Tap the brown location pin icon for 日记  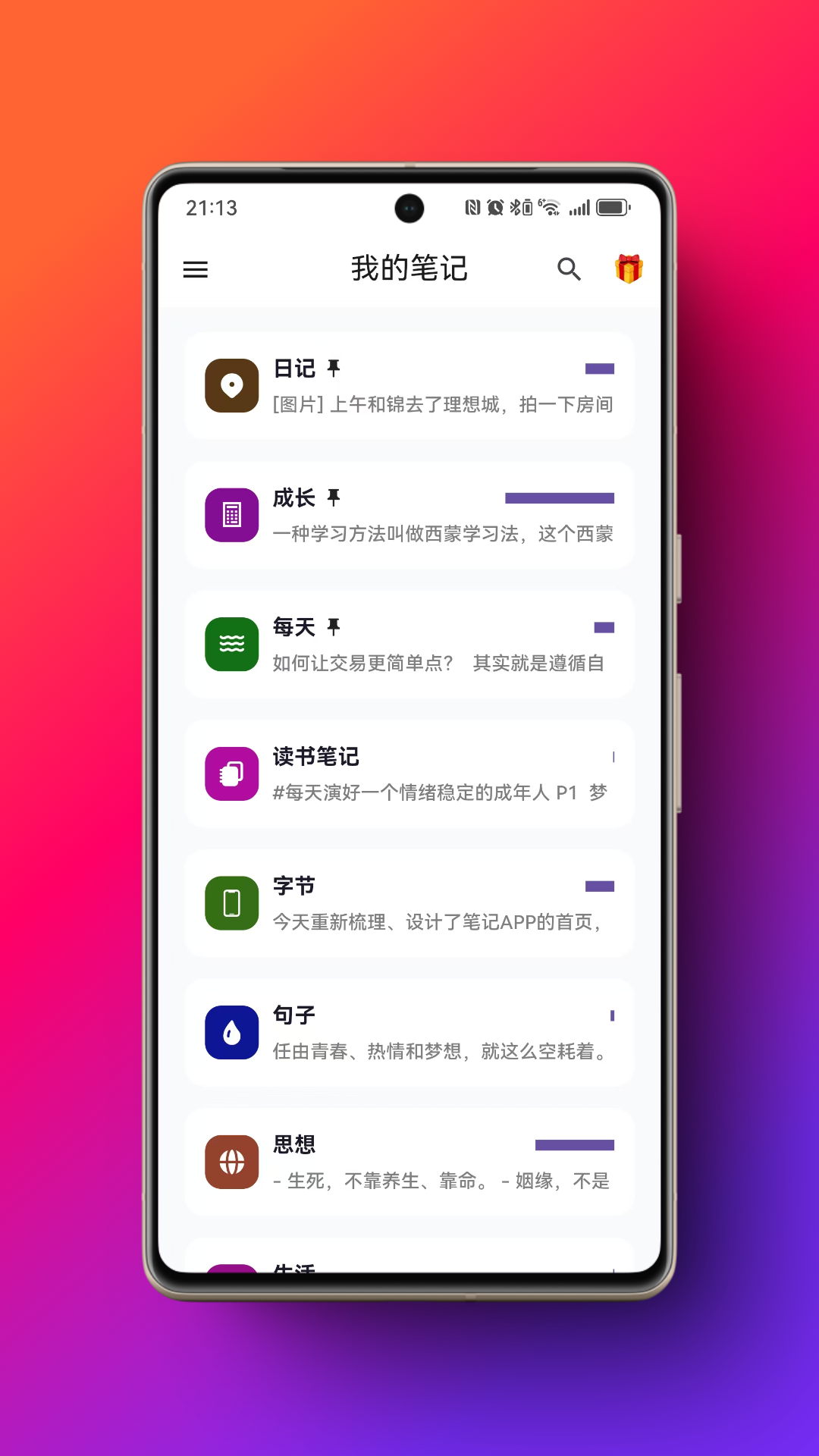pyautogui.click(x=232, y=387)
